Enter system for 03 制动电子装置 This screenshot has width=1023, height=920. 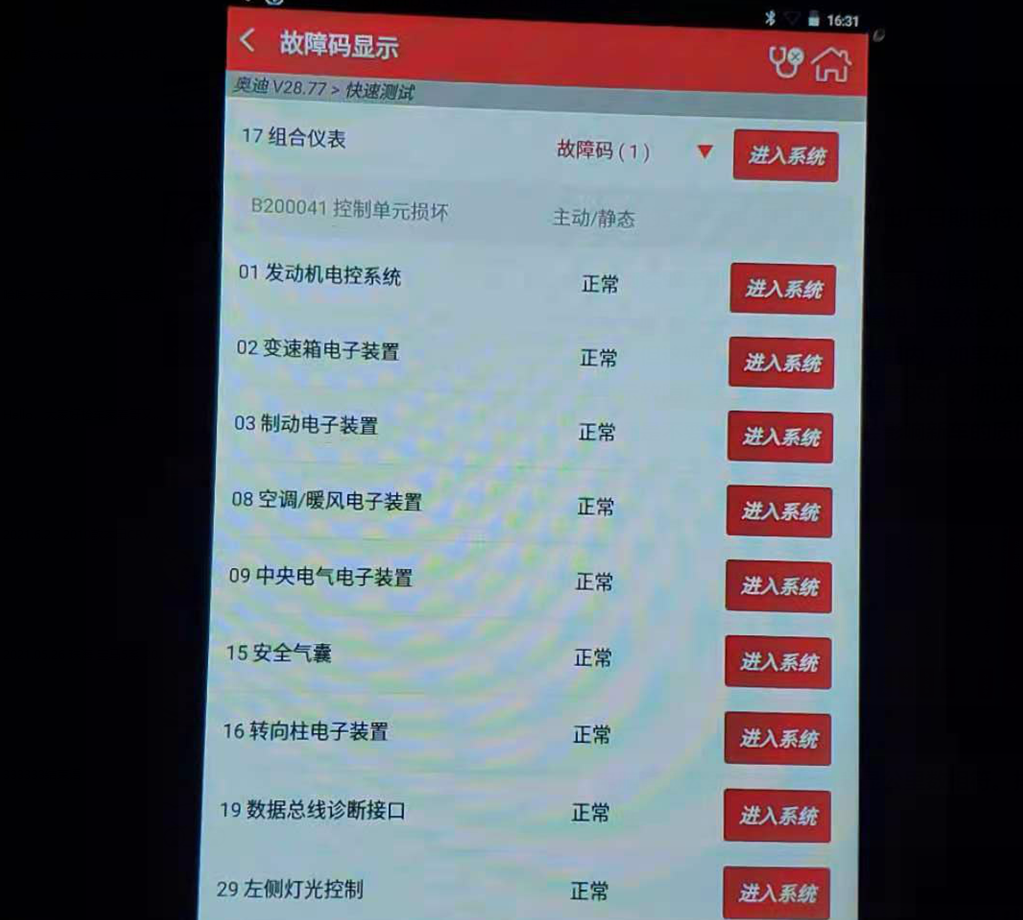(x=780, y=437)
